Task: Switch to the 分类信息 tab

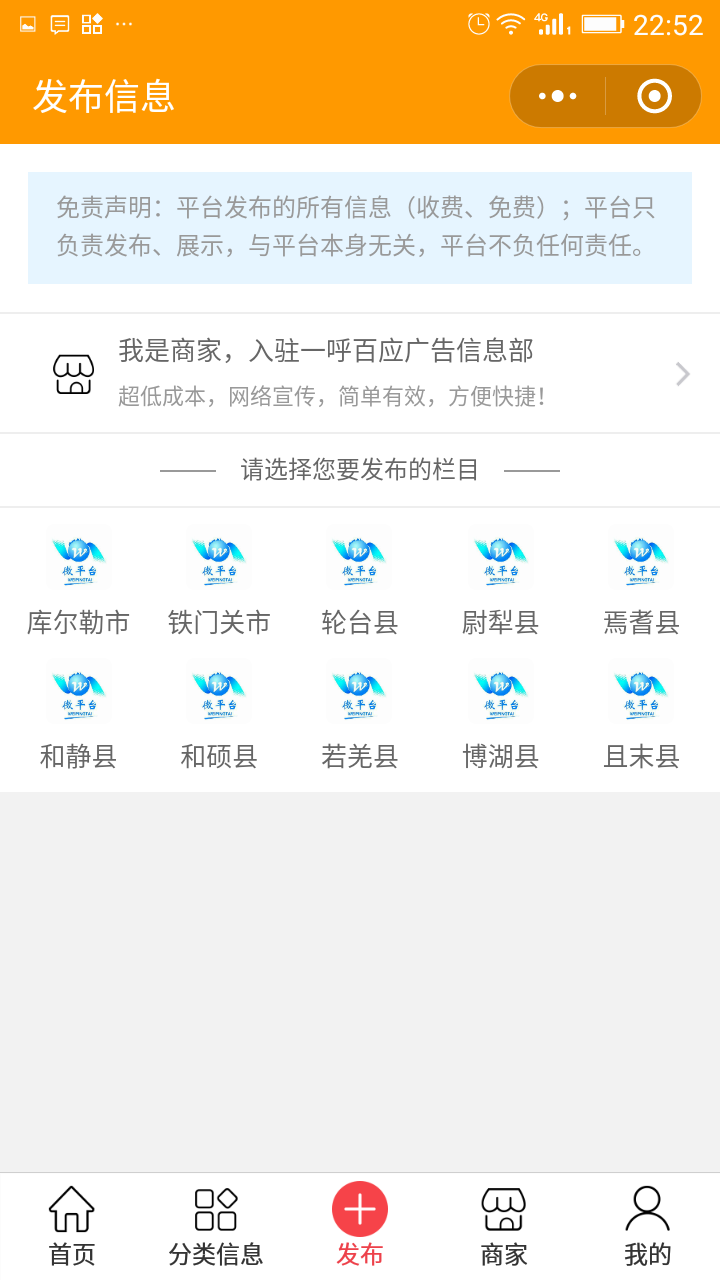Action: coord(216,1226)
